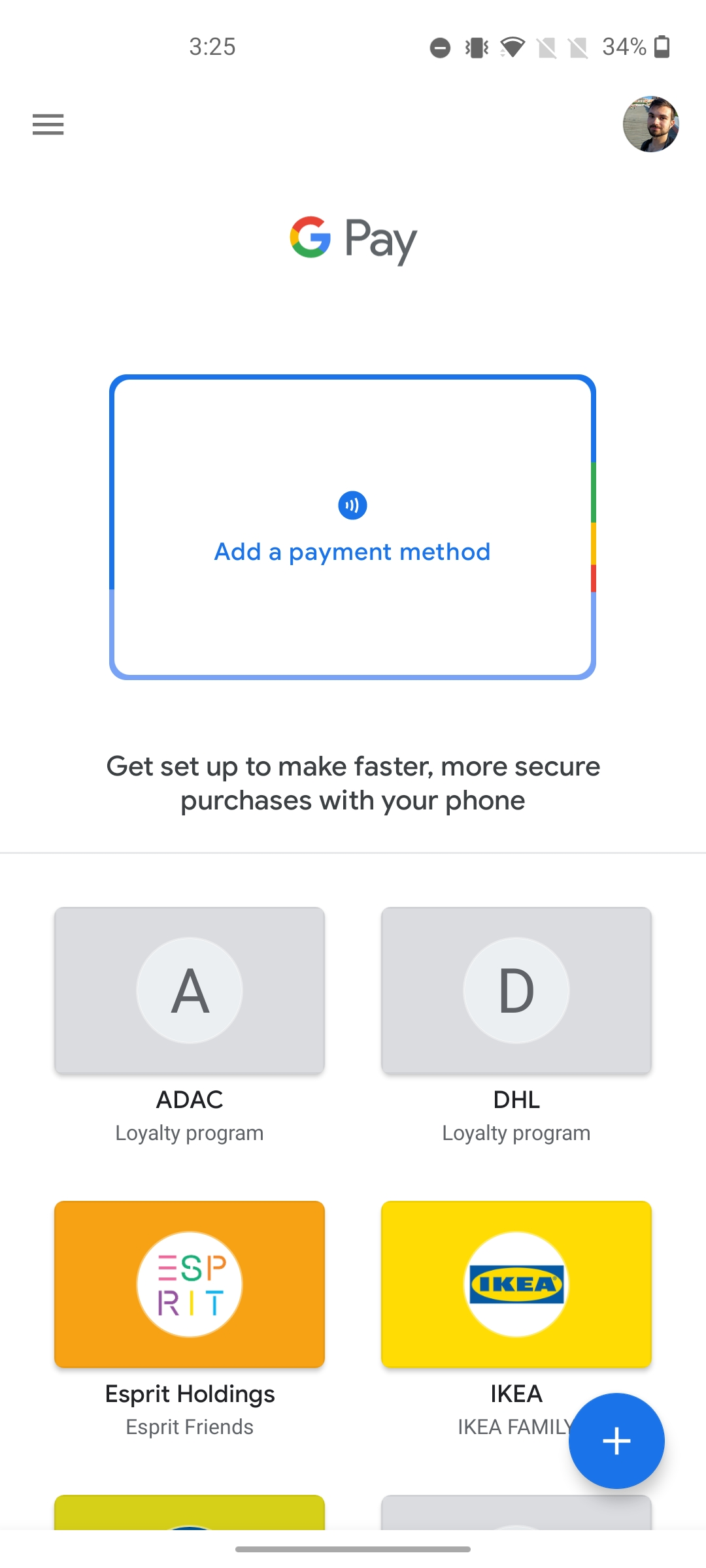Tap the IKEA logo icon
This screenshot has width=706, height=1568.
tap(516, 1283)
